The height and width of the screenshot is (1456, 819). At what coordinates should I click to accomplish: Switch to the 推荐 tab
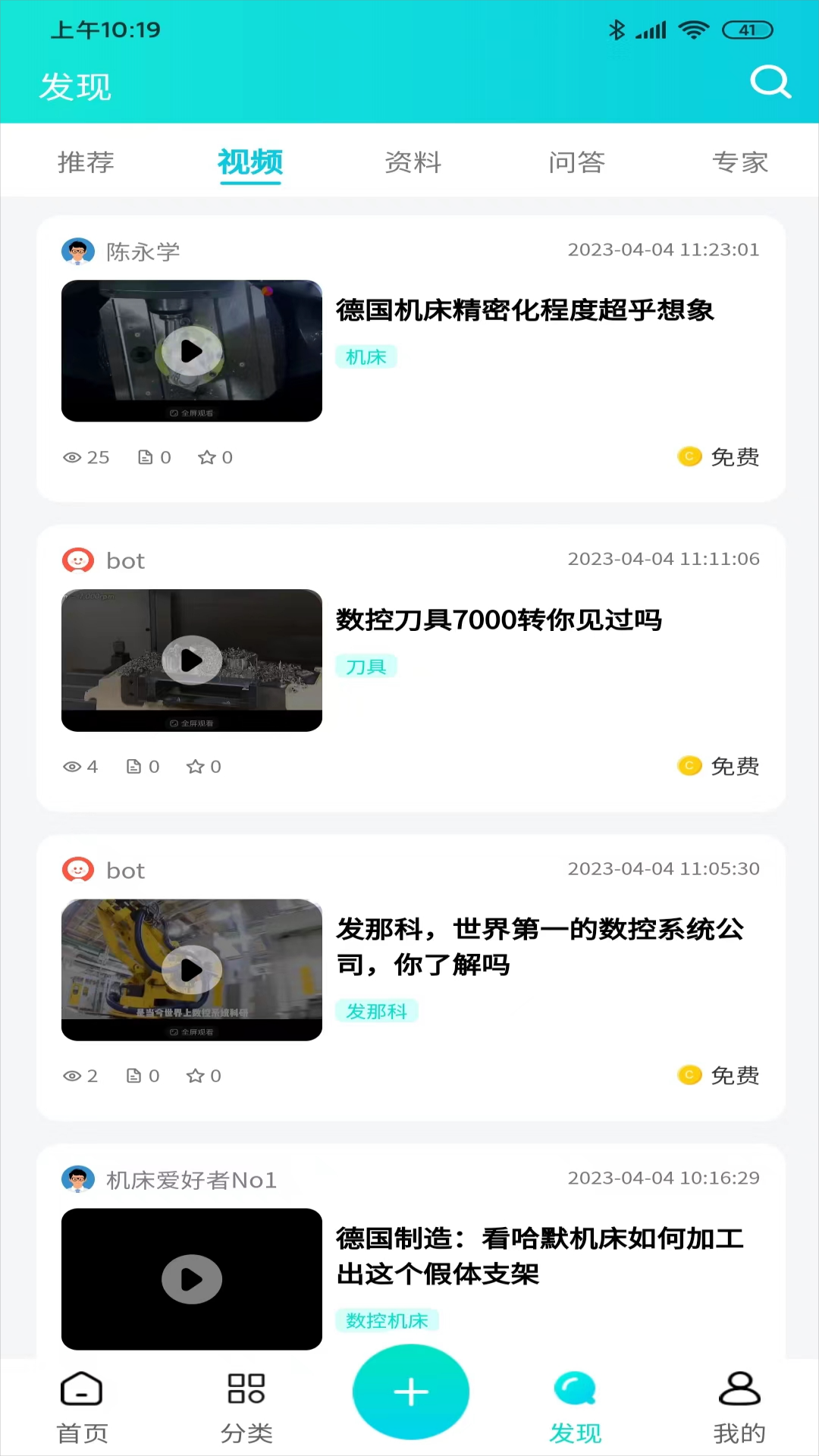click(x=86, y=162)
